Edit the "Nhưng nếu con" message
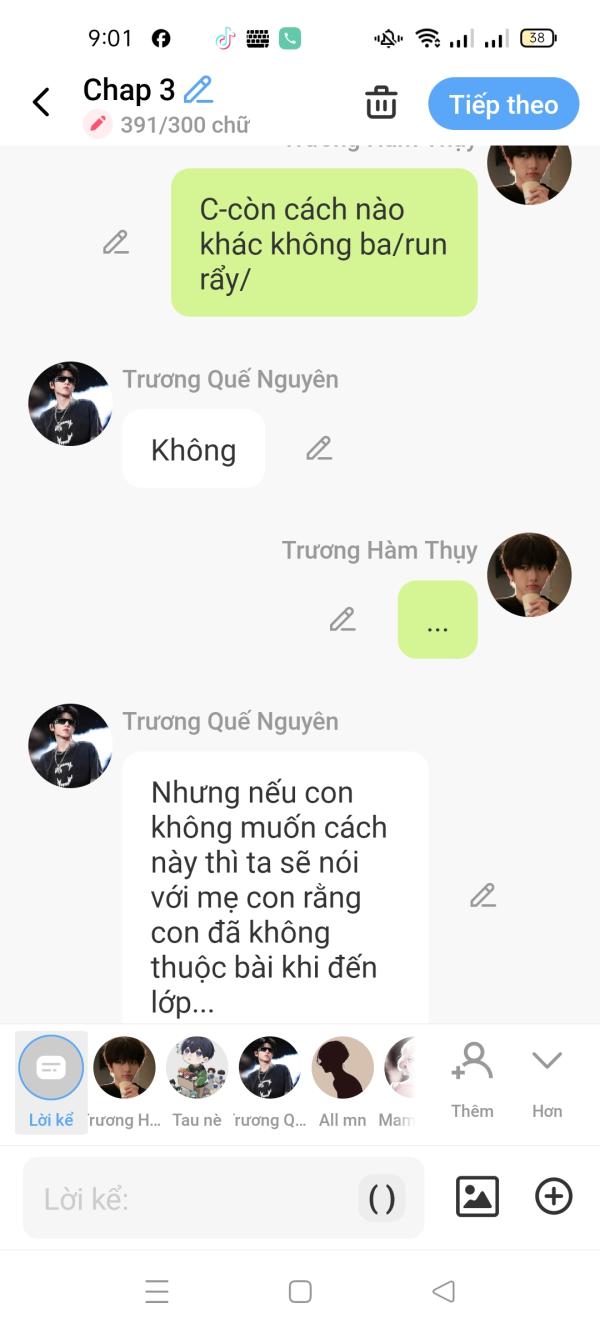 (x=483, y=895)
